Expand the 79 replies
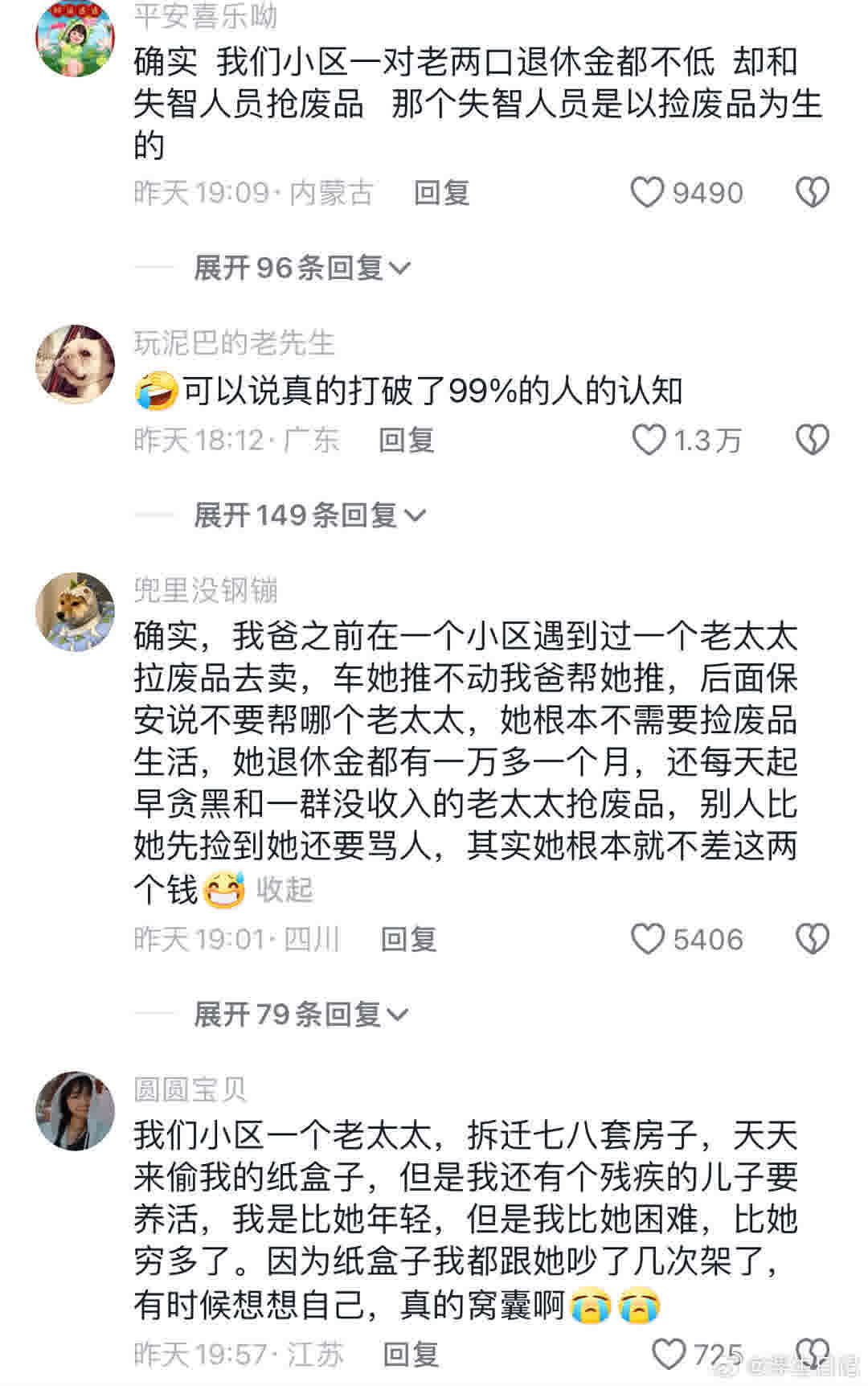 pos(301,1015)
